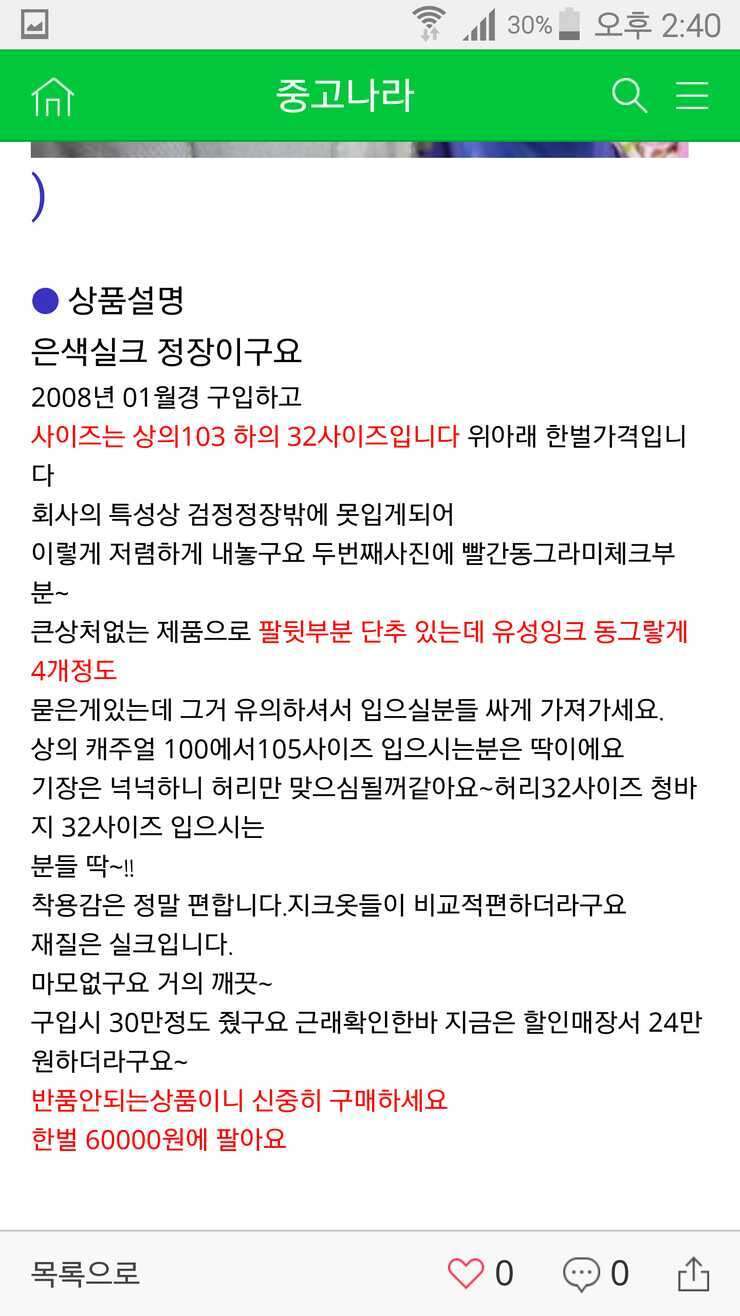This screenshot has height=1316, width=740.
Task: Go to the home icon
Action: click(53, 96)
